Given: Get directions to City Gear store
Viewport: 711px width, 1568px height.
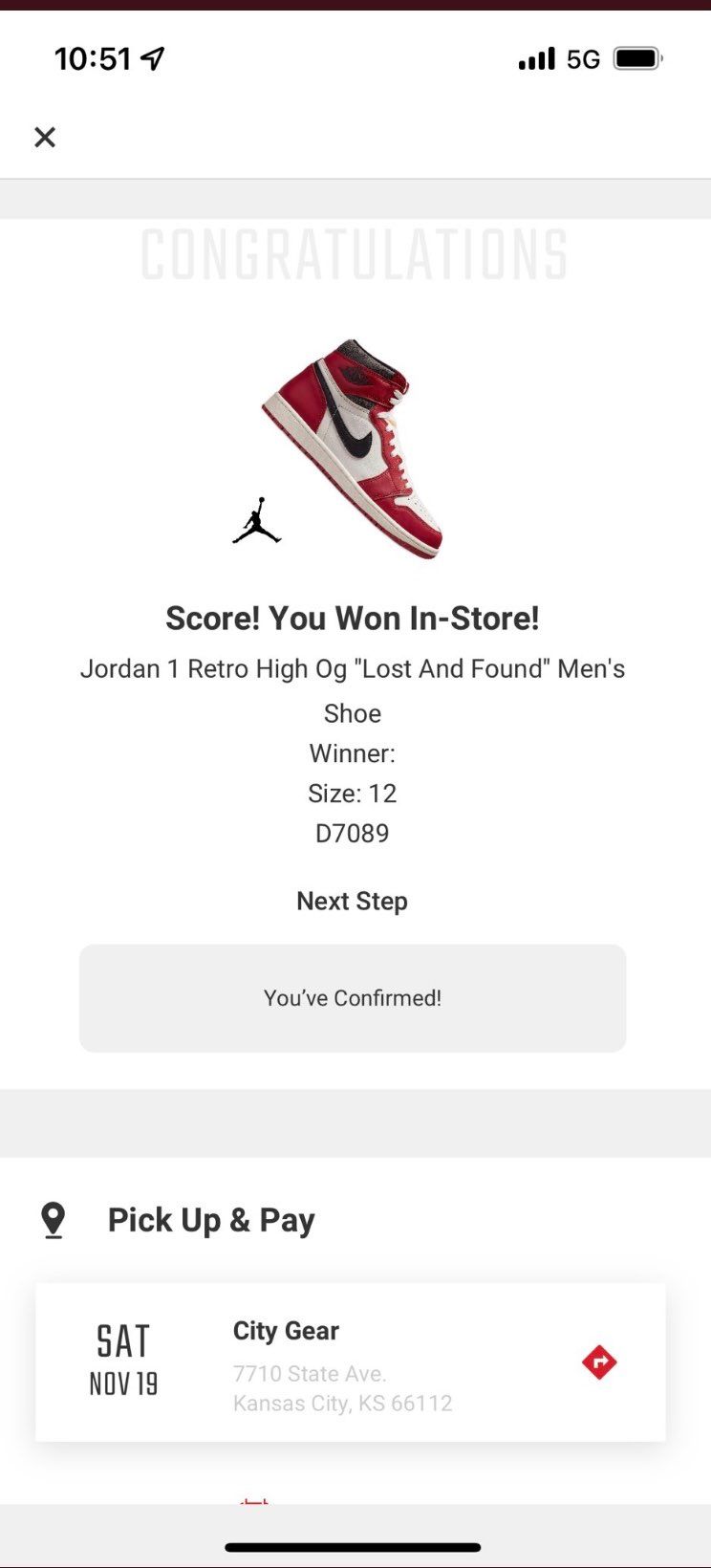Looking at the screenshot, I should [x=599, y=1362].
